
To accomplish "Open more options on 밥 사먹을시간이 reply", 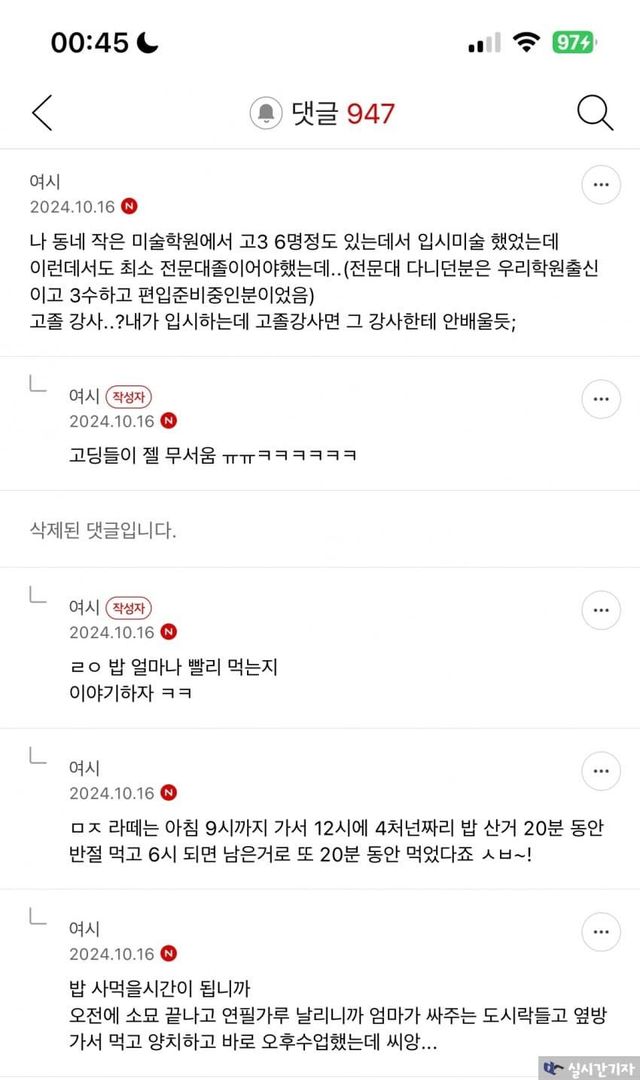I will coord(601,932).
